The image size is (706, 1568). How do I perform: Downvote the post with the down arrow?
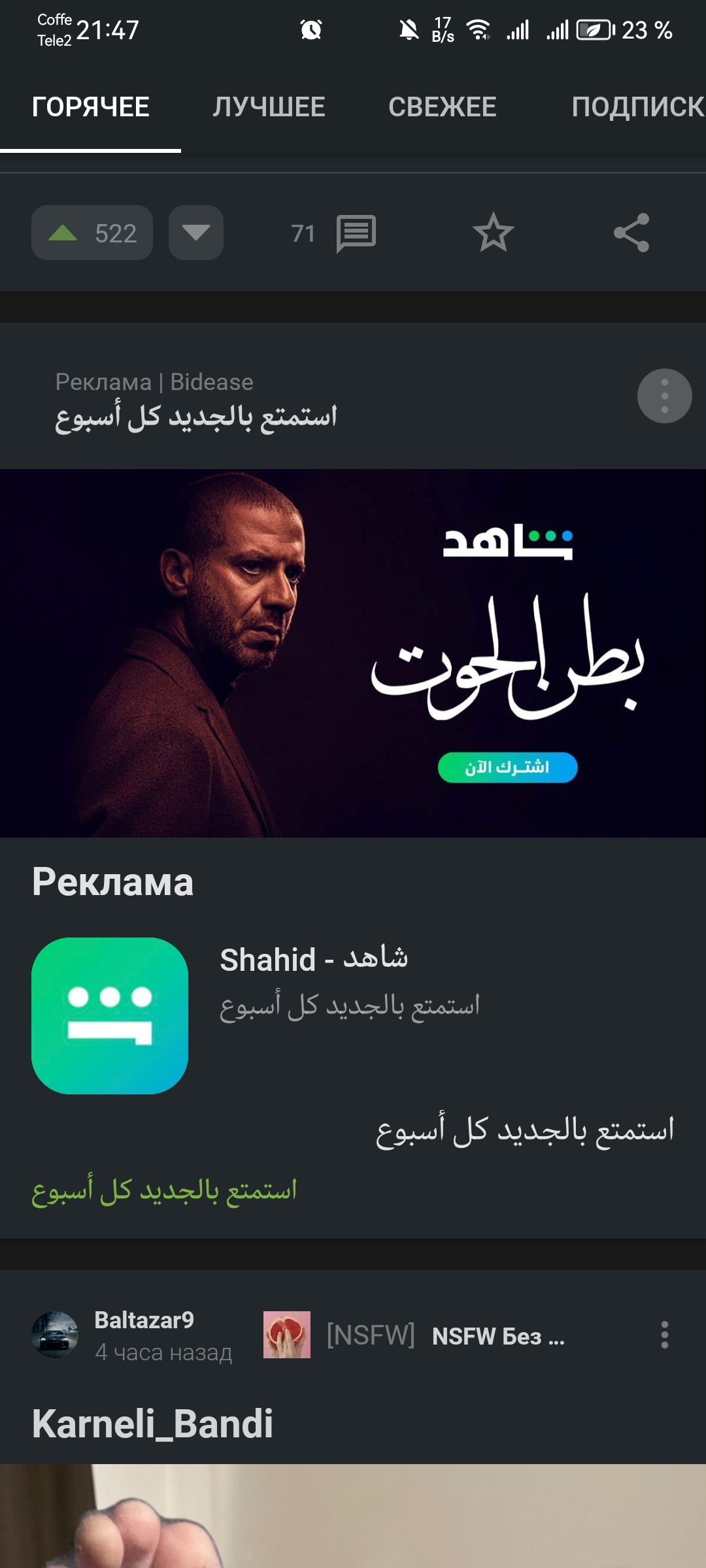[x=196, y=233]
